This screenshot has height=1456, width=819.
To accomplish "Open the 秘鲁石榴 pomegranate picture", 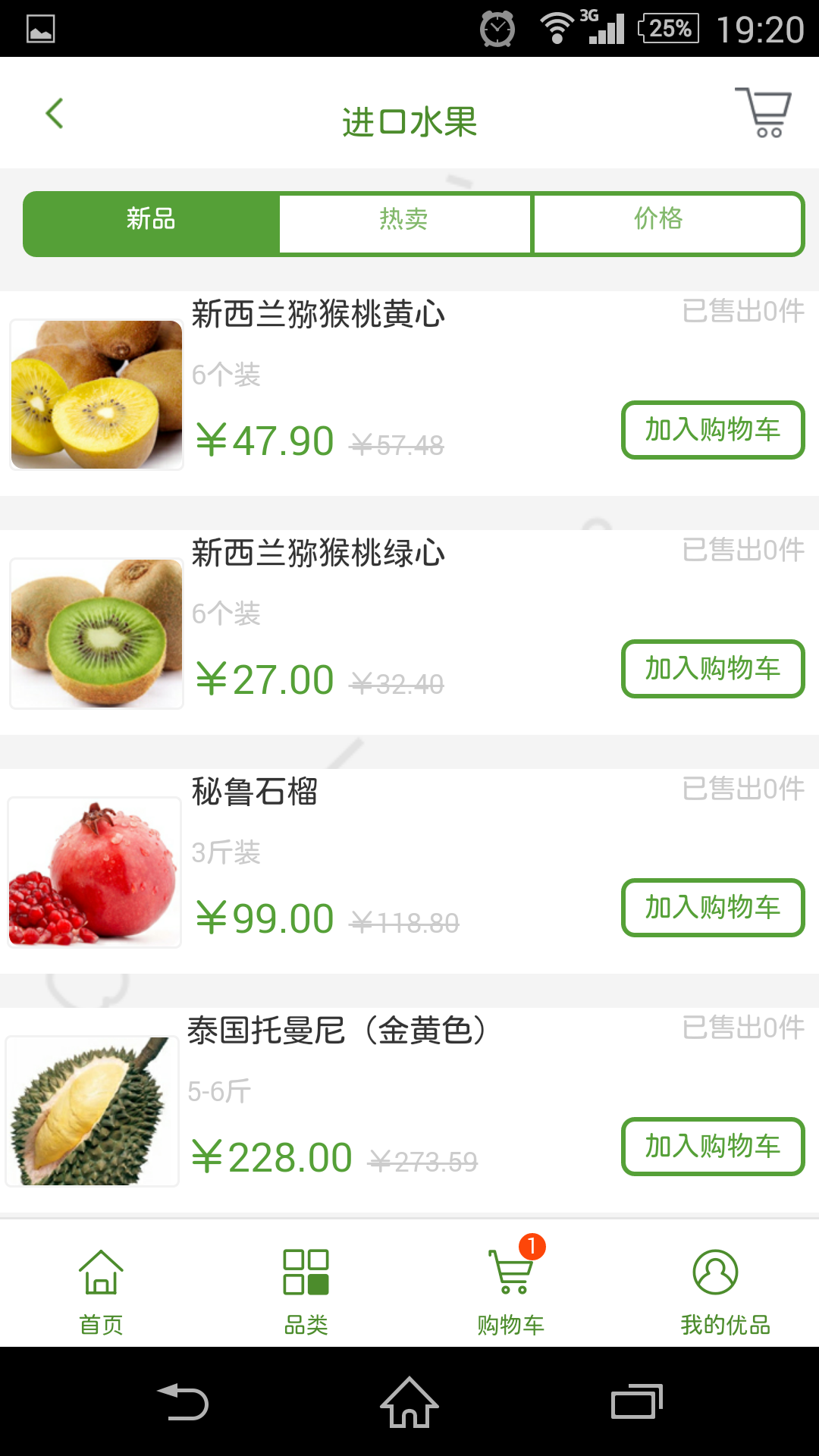I will (95, 872).
